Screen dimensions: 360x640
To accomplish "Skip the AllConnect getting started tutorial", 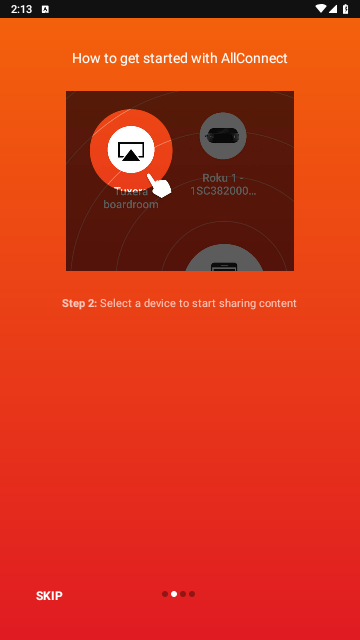I will pyautogui.click(x=49, y=596).
